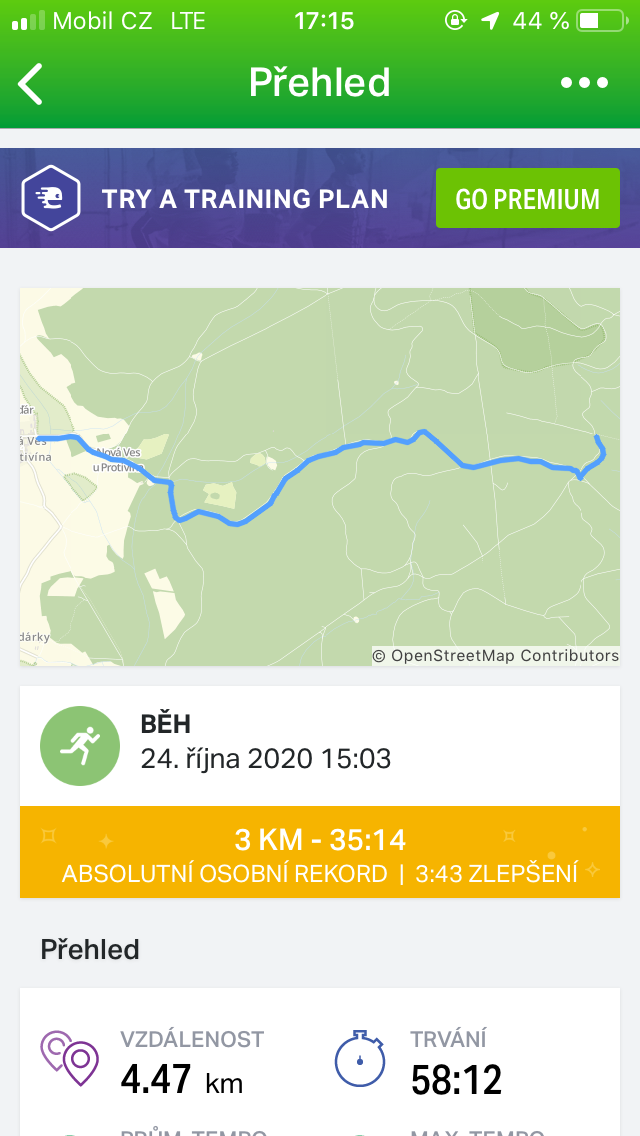The height and width of the screenshot is (1136, 640).
Task: Open the Běh activity details row
Action: (x=320, y=746)
